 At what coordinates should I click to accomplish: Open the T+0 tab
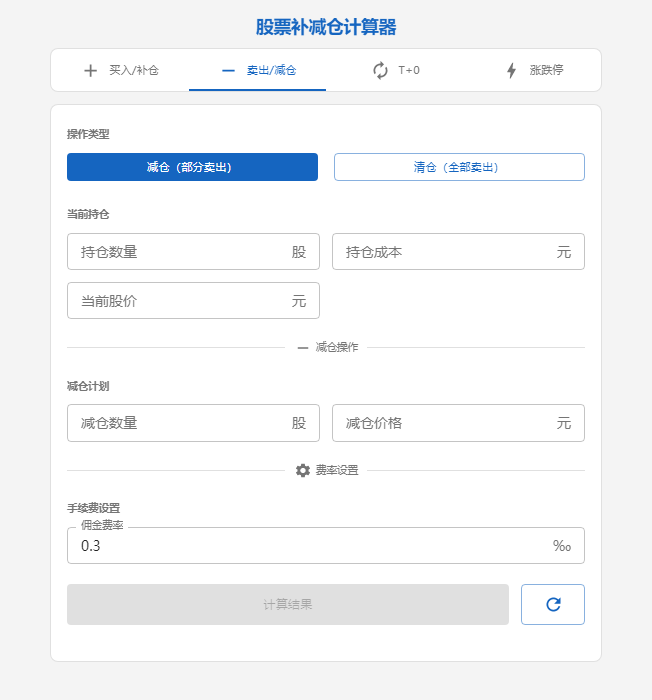point(395,70)
